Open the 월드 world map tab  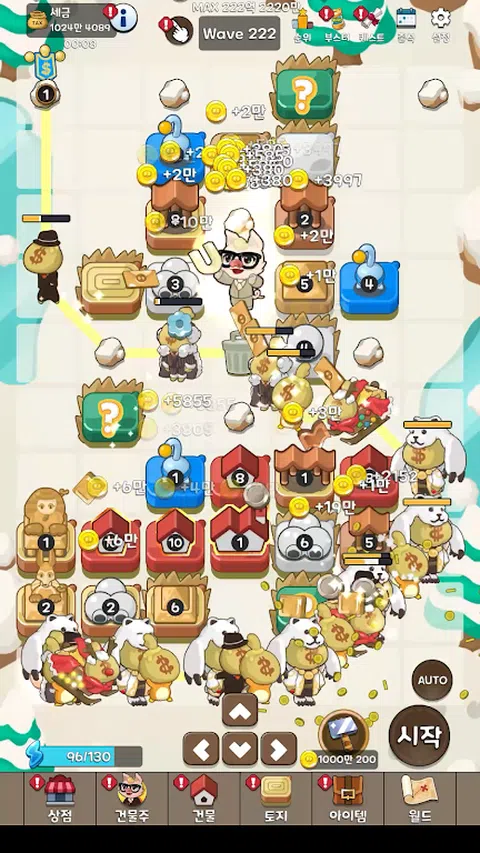[x=420, y=798]
